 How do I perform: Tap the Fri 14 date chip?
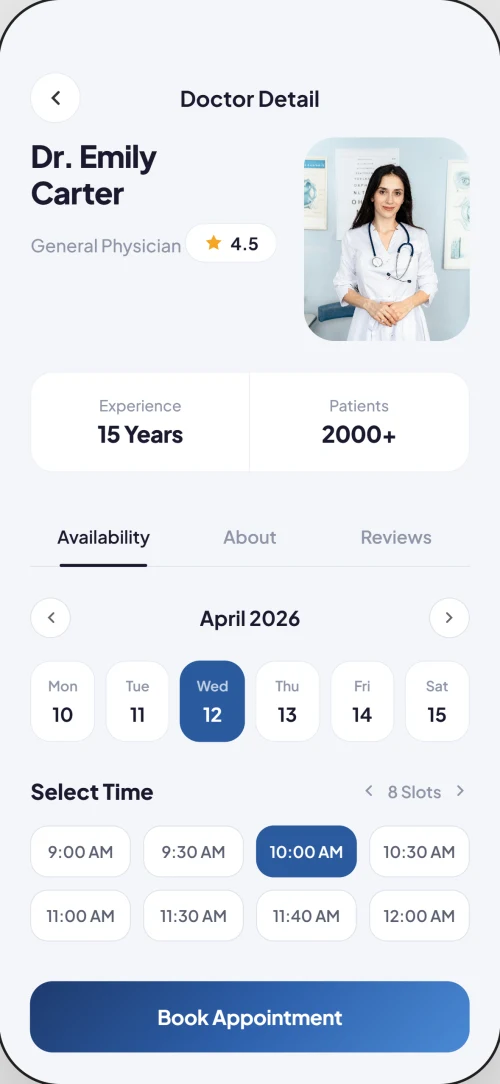[x=362, y=701]
